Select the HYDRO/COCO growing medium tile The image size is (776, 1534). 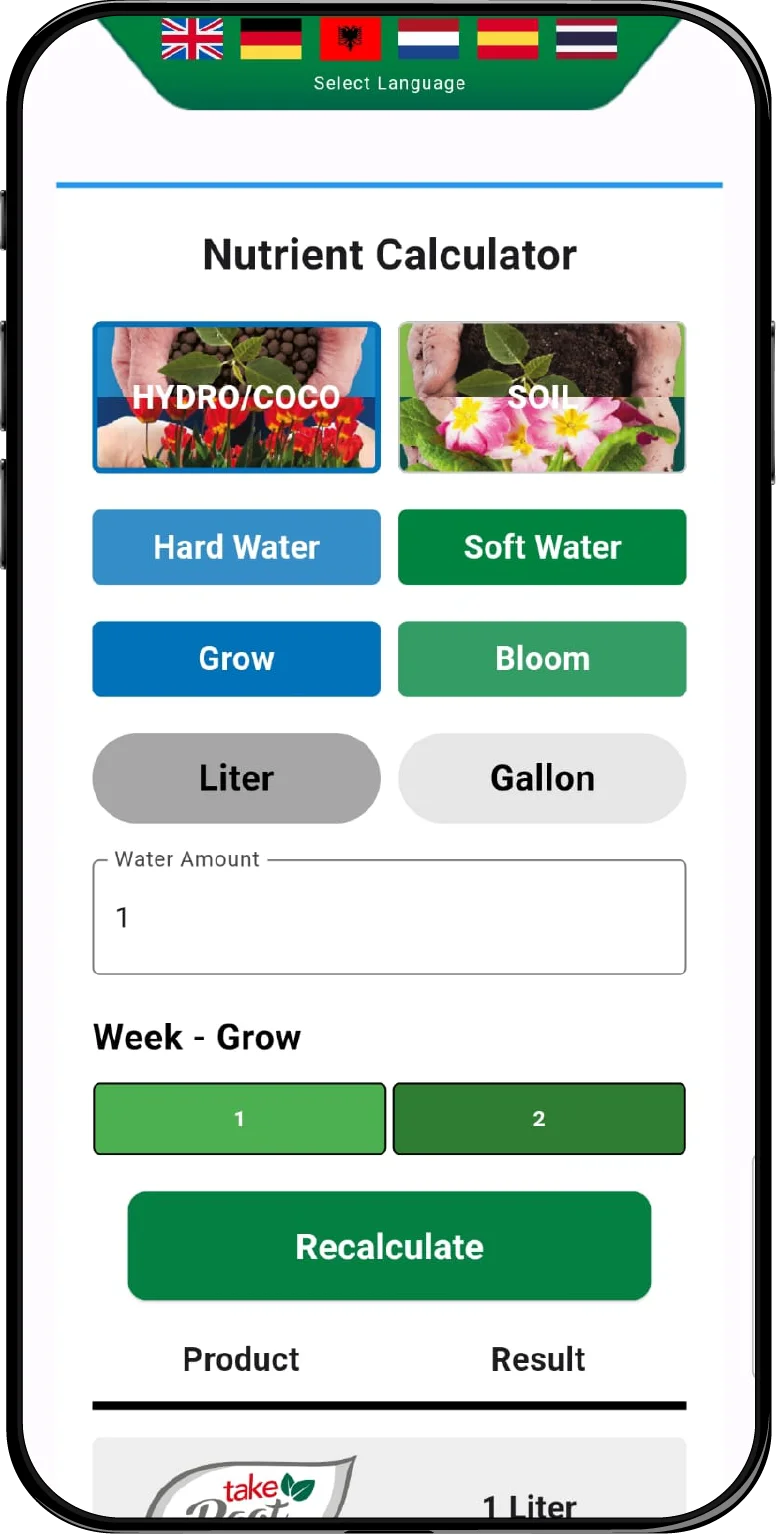(236, 397)
